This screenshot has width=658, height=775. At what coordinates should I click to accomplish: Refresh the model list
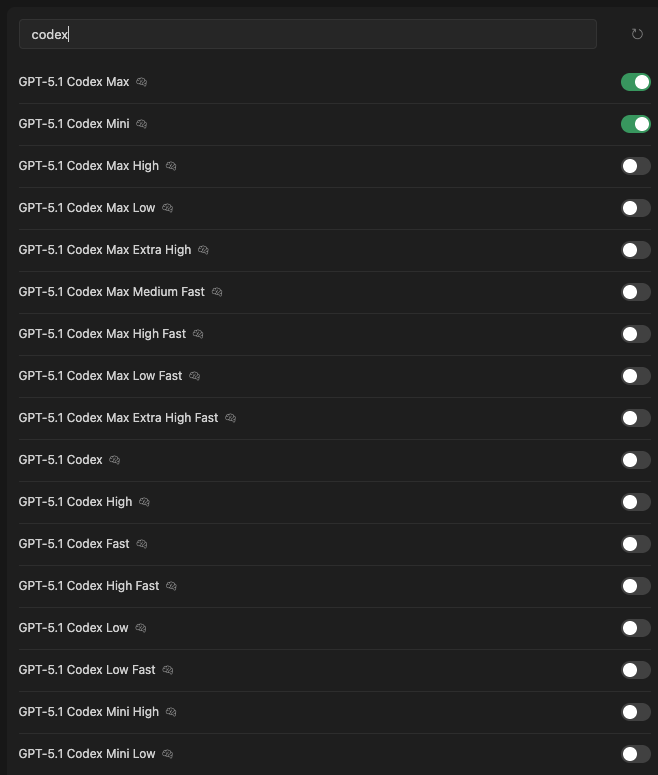click(x=637, y=34)
